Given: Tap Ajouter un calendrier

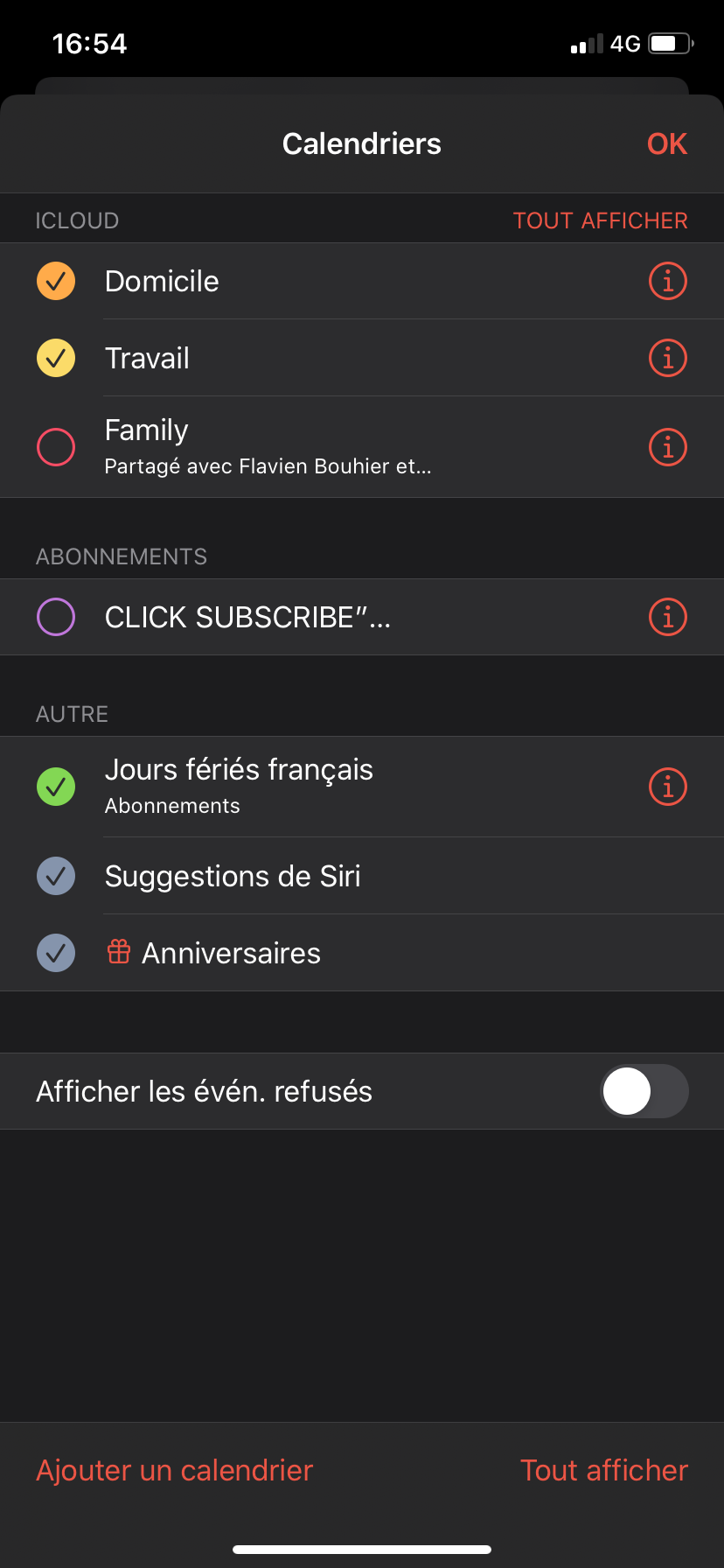Looking at the screenshot, I should [x=174, y=1470].
